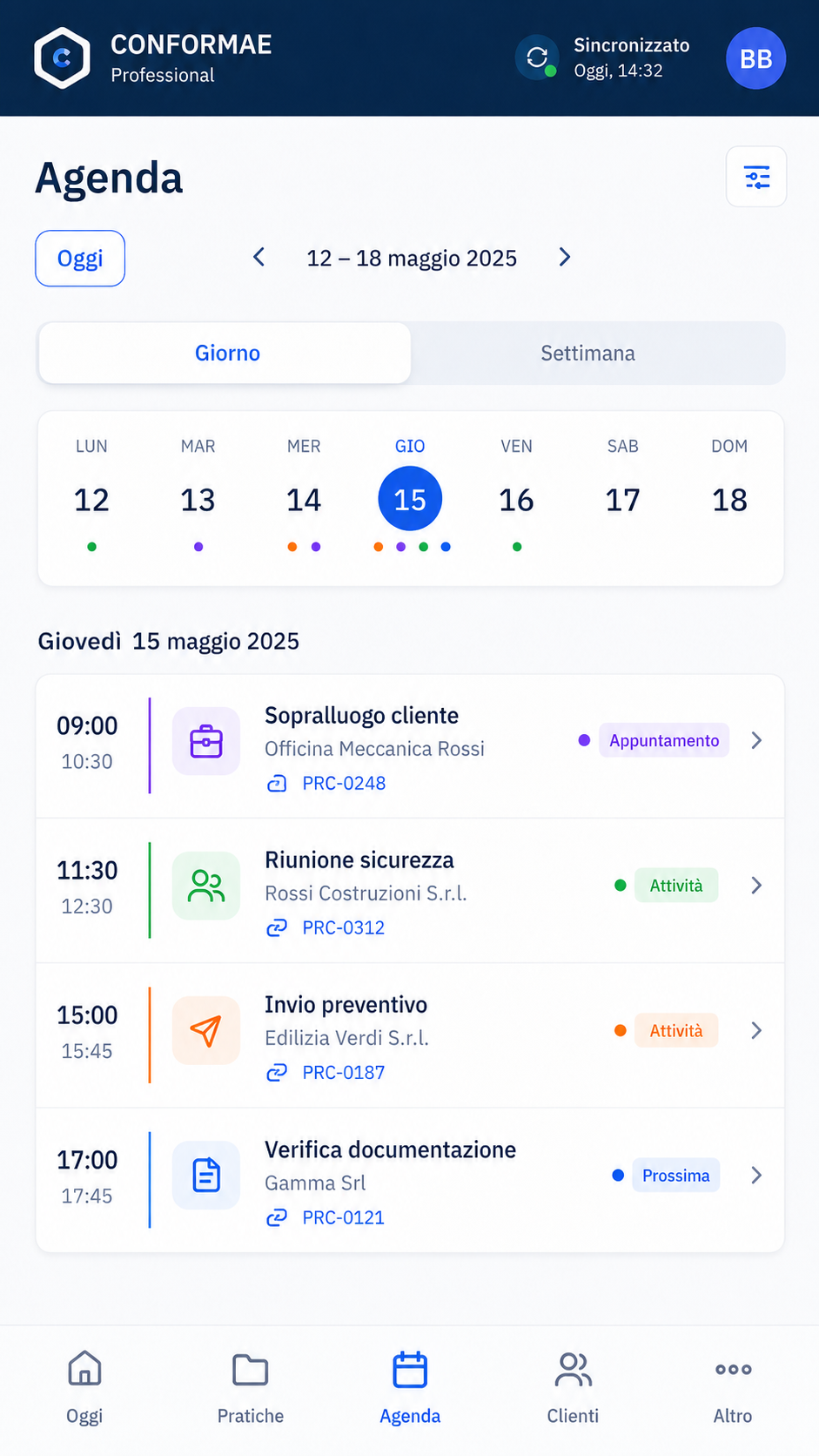Go to the next week
Screen dimensions: 819x1456
tap(565, 257)
